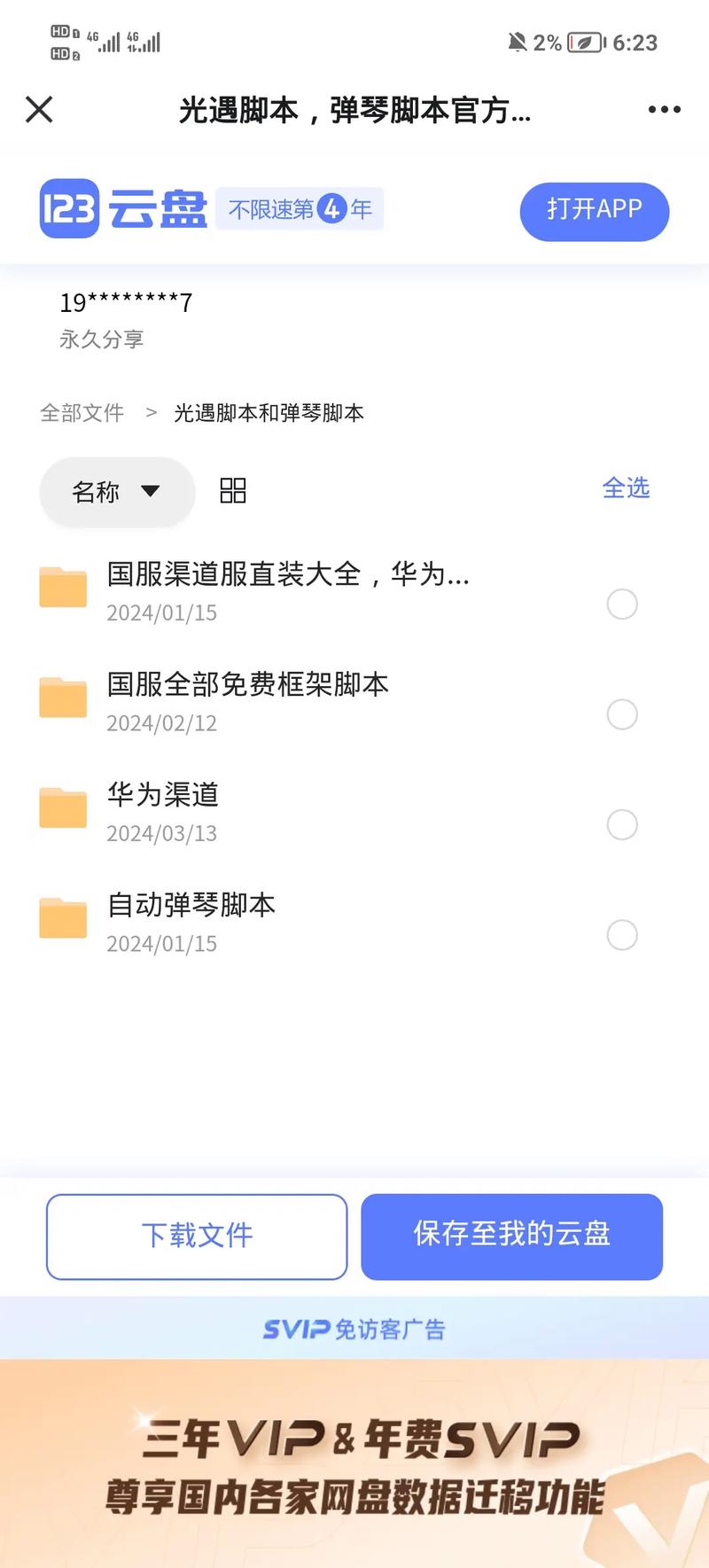Open the 光遇脚本和弹琴脚本 breadcrumb item
Image resolution: width=709 pixels, height=1568 pixels.
tap(270, 412)
